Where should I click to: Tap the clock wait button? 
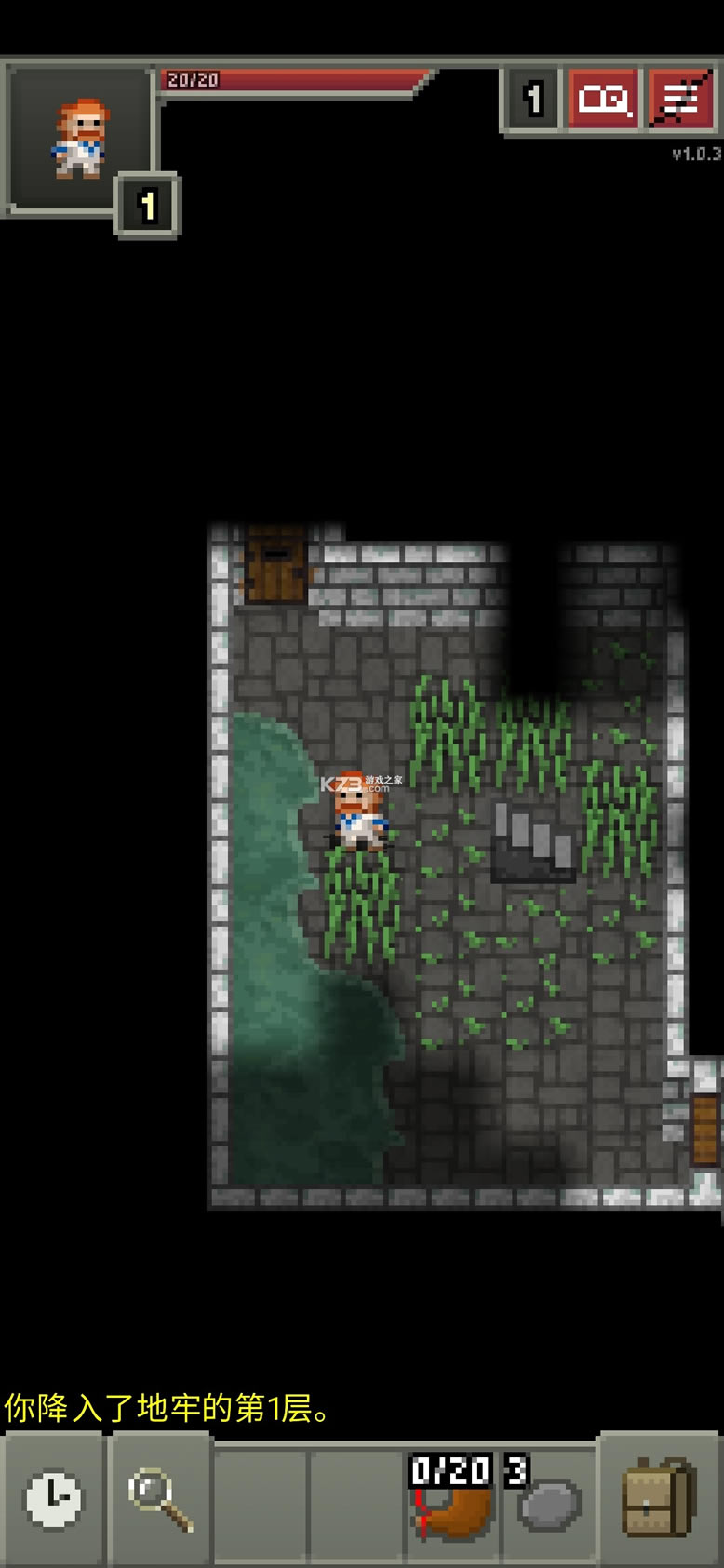click(52, 1499)
